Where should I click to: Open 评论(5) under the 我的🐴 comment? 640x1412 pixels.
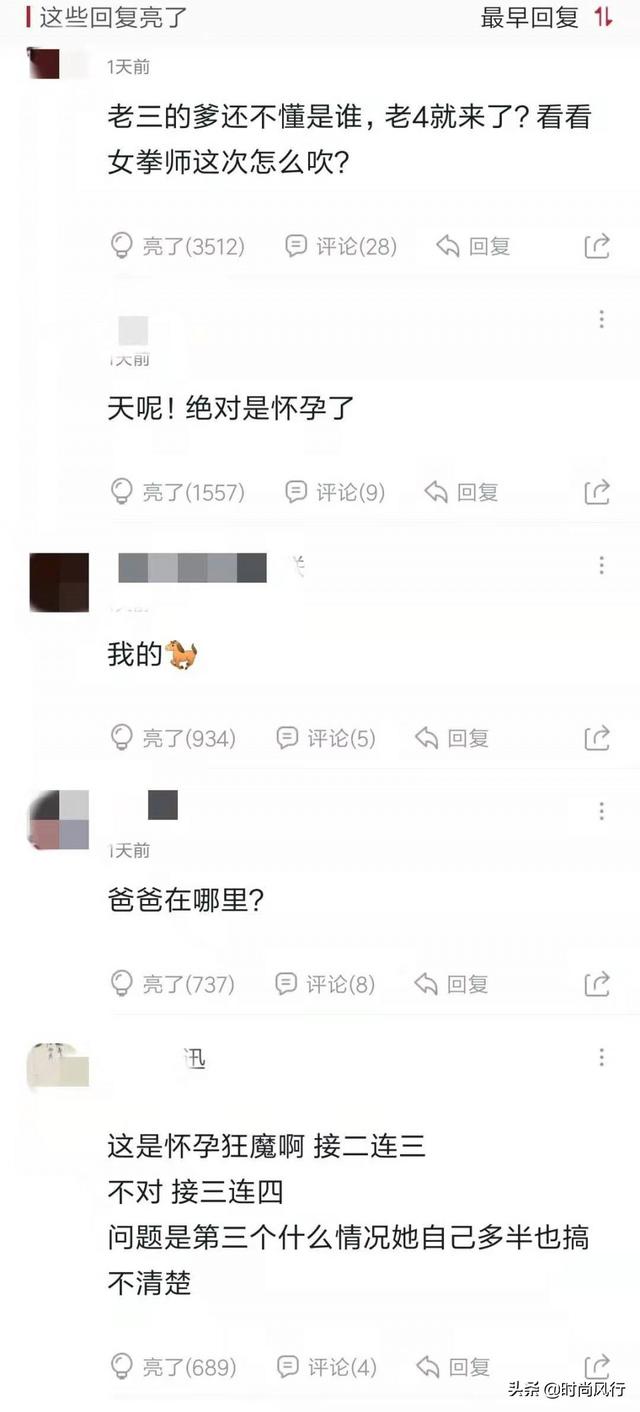(x=326, y=738)
